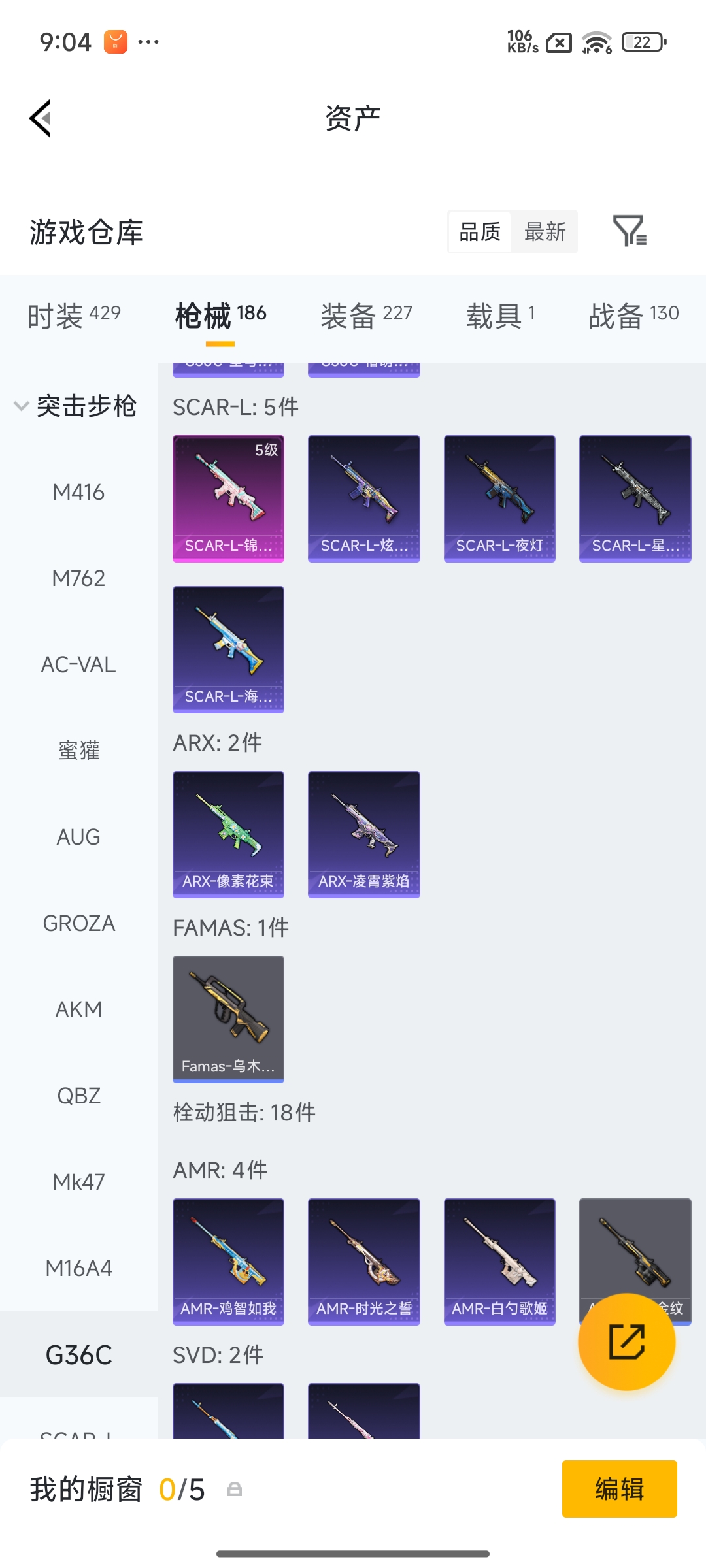View the ARX-像素花束 skin
The image size is (706, 1568).
point(228,834)
